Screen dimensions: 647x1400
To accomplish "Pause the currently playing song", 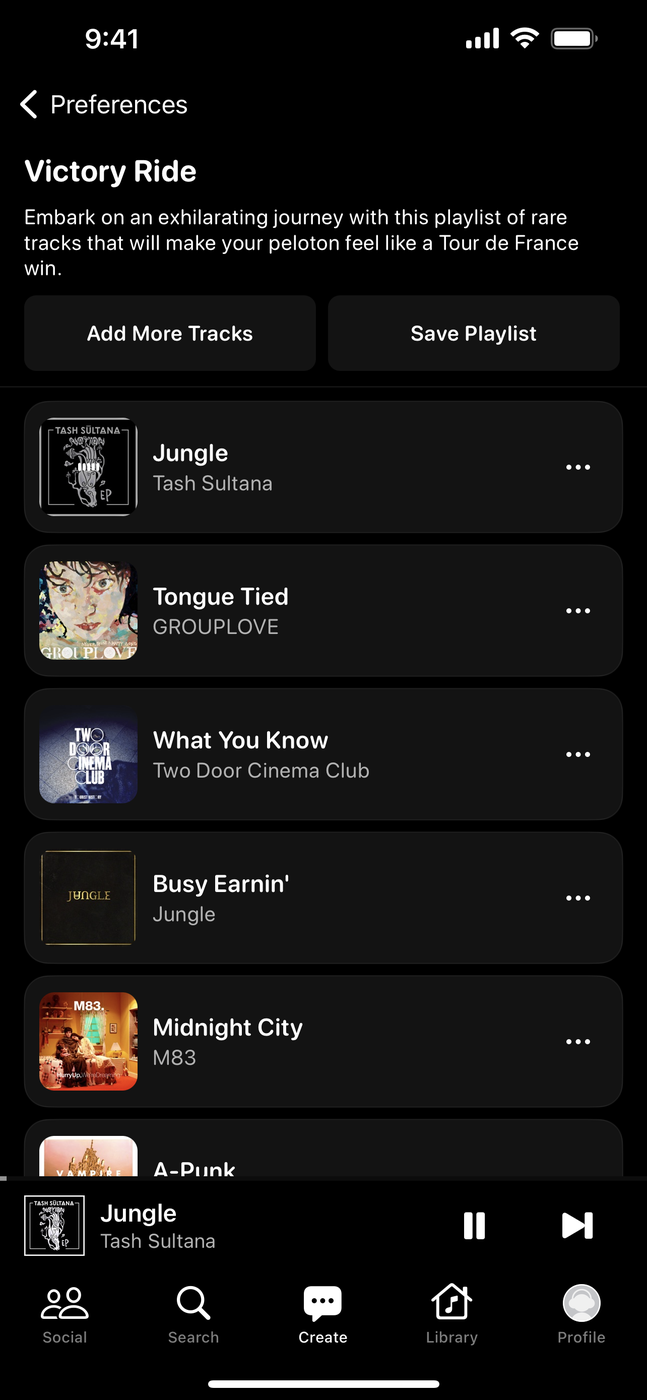I will (474, 1226).
